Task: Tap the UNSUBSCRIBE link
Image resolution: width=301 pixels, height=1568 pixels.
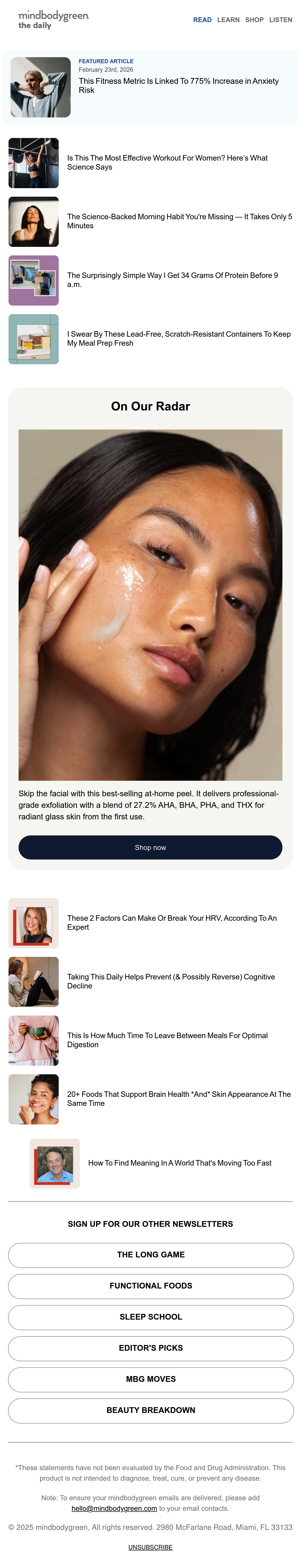Action: pos(150,1547)
